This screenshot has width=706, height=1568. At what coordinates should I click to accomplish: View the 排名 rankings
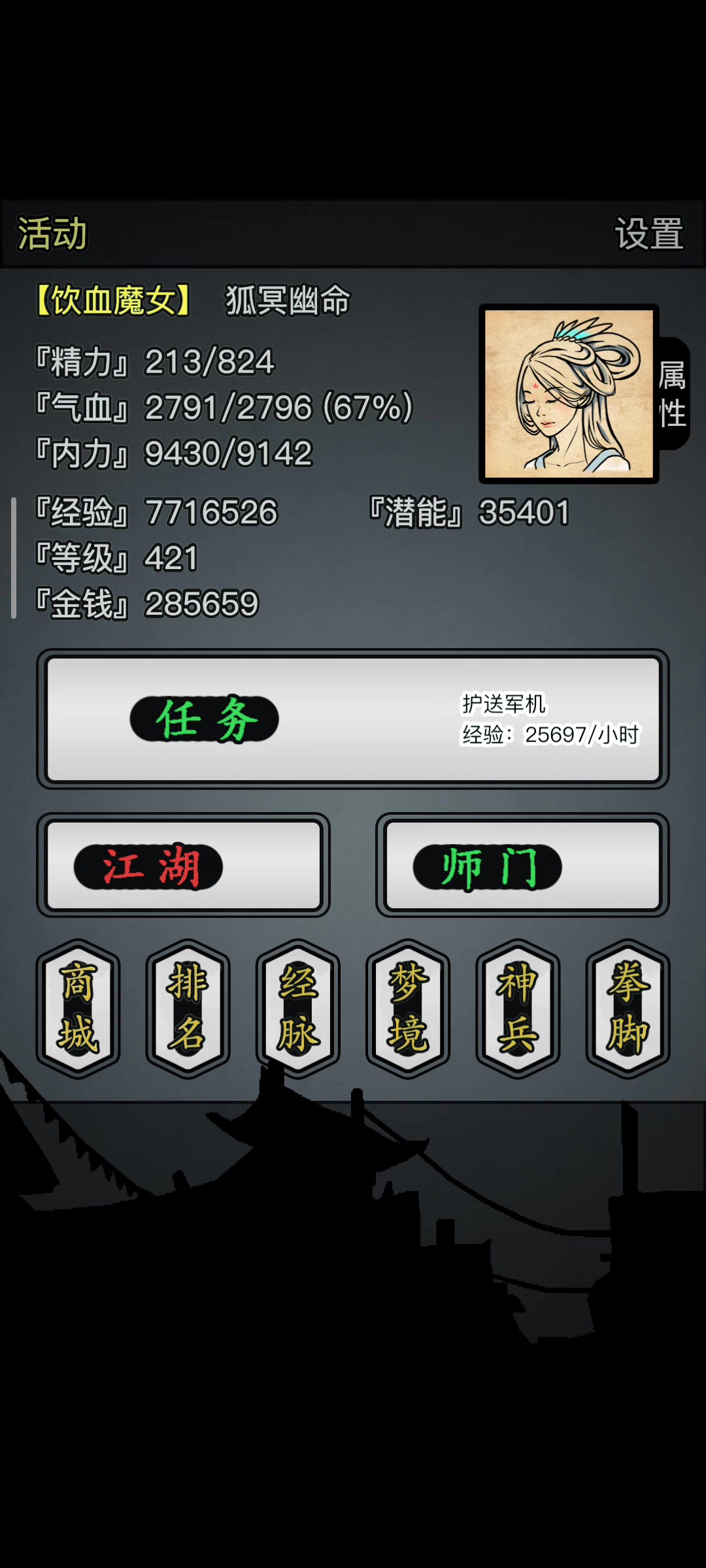pos(188,1008)
